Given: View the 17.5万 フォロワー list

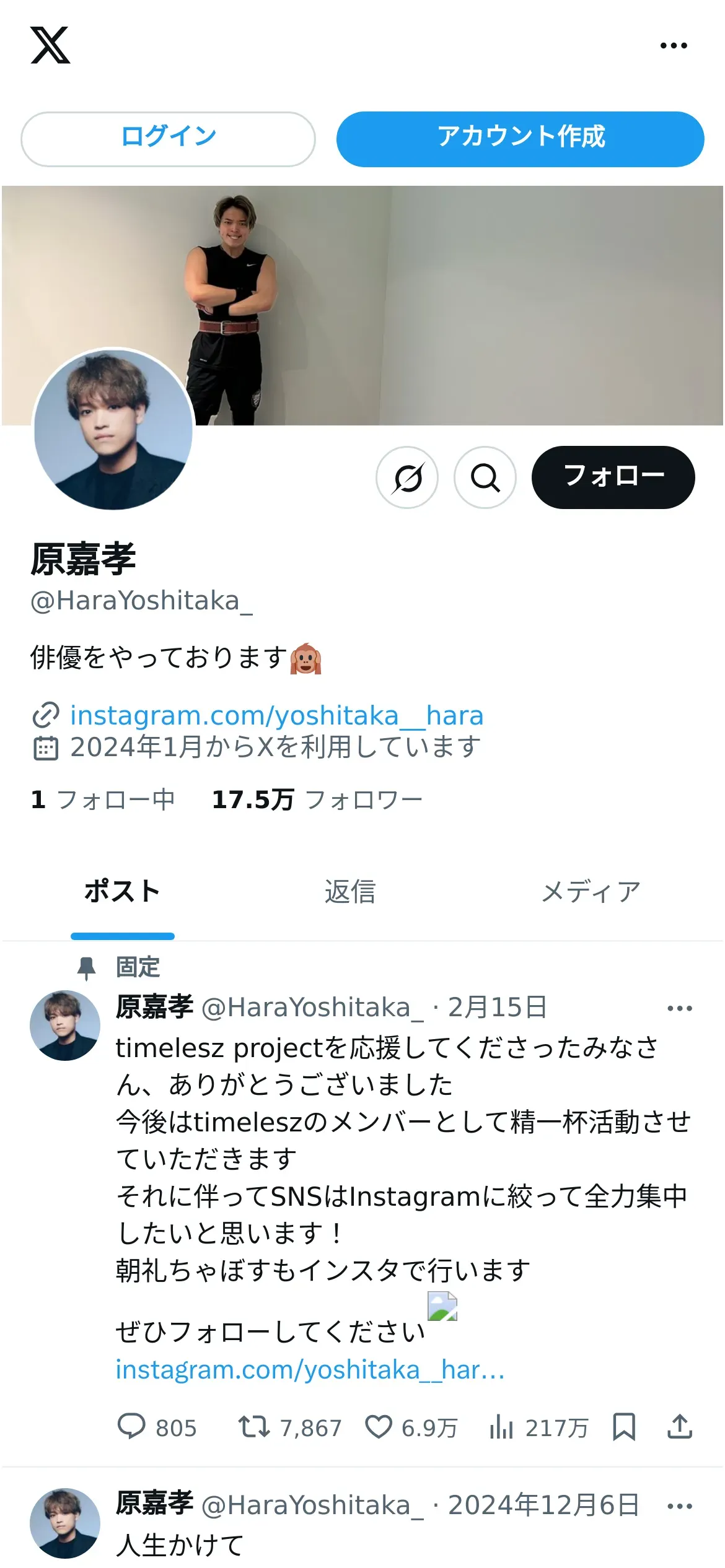Looking at the screenshot, I should [x=317, y=799].
